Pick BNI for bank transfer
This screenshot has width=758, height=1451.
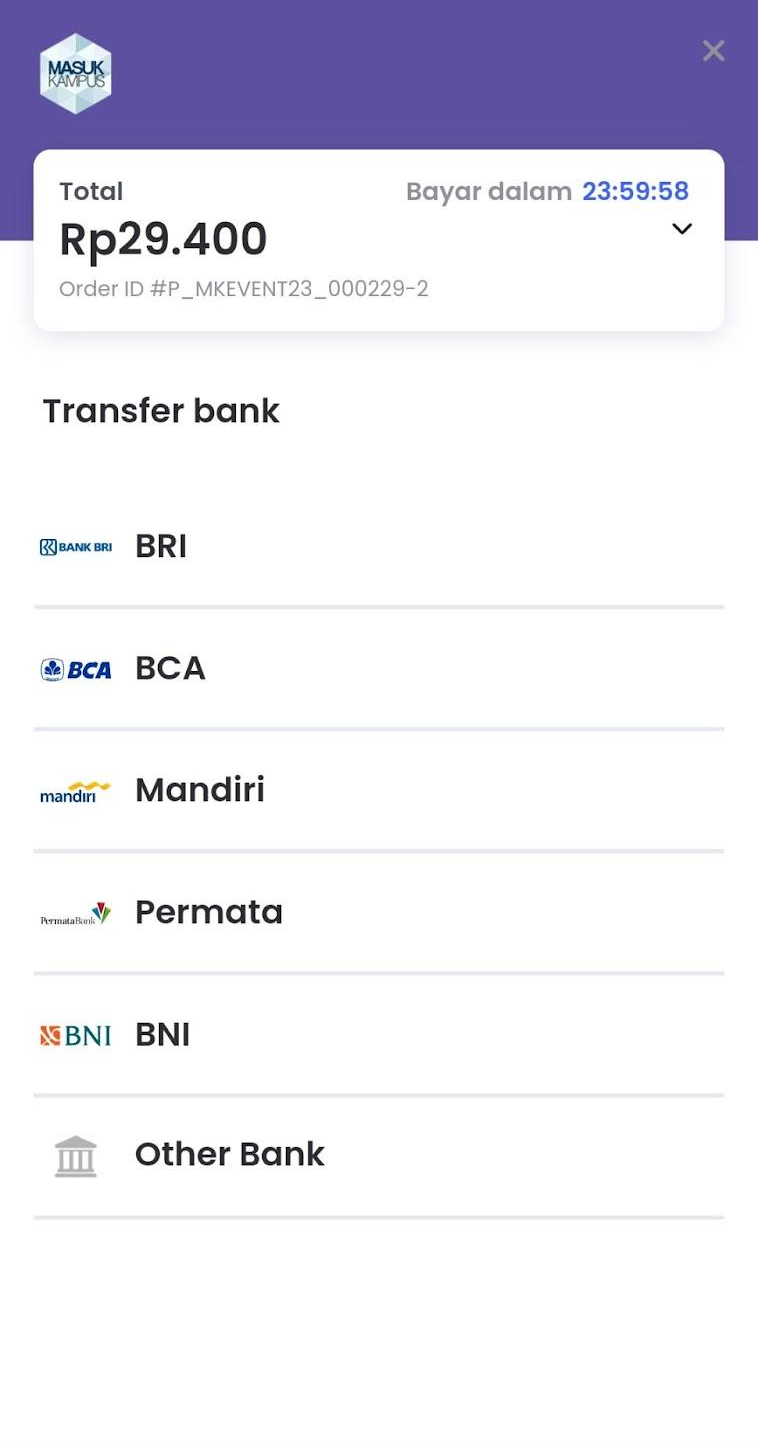pyautogui.click(x=378, y=1035)
